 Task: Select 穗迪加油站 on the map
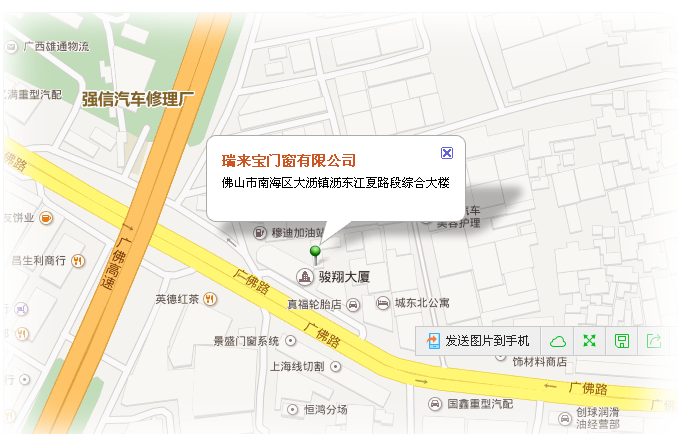click(x=260, y=234)
